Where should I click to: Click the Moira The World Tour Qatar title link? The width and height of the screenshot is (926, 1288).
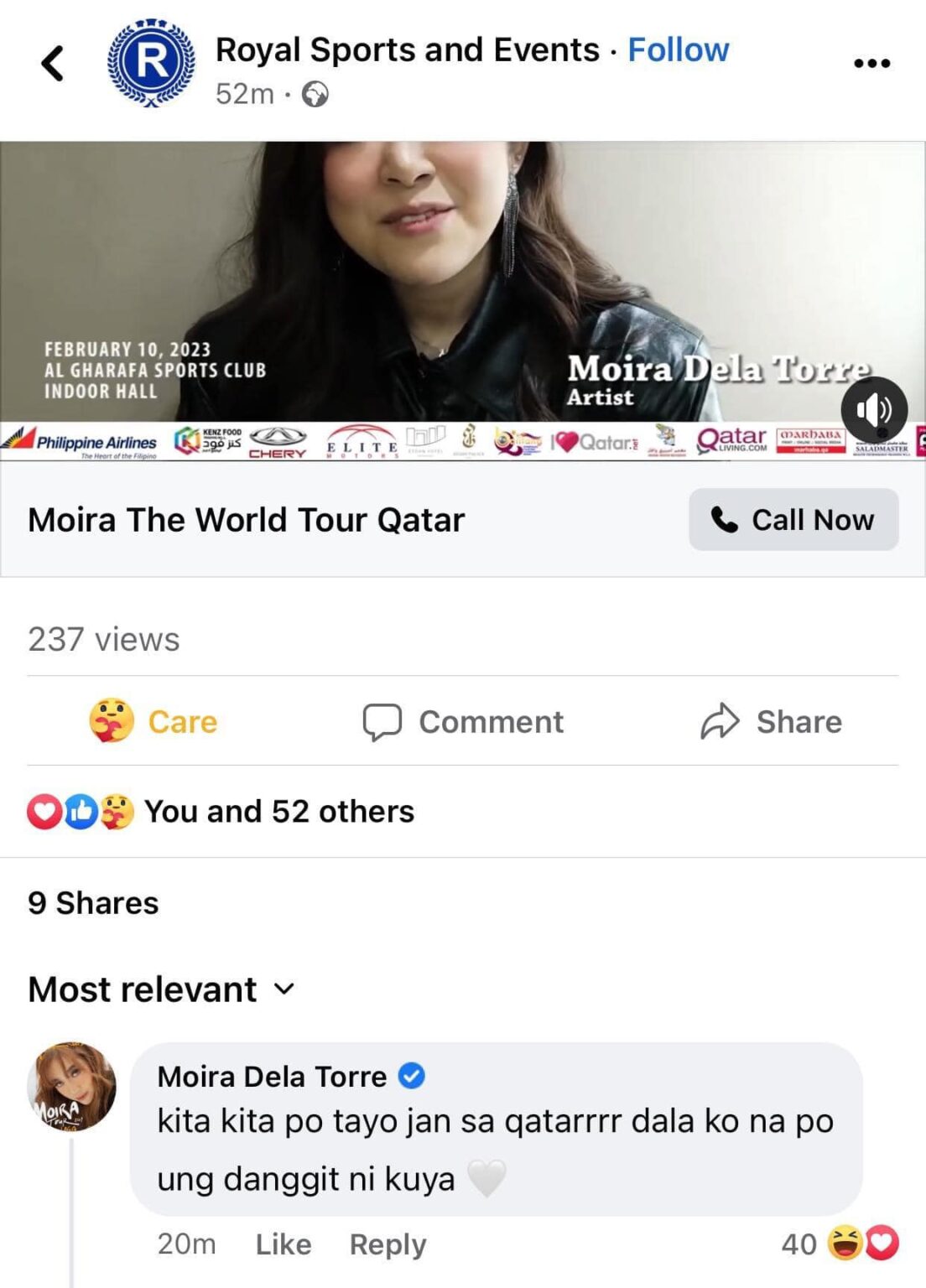tap(246, 520)
